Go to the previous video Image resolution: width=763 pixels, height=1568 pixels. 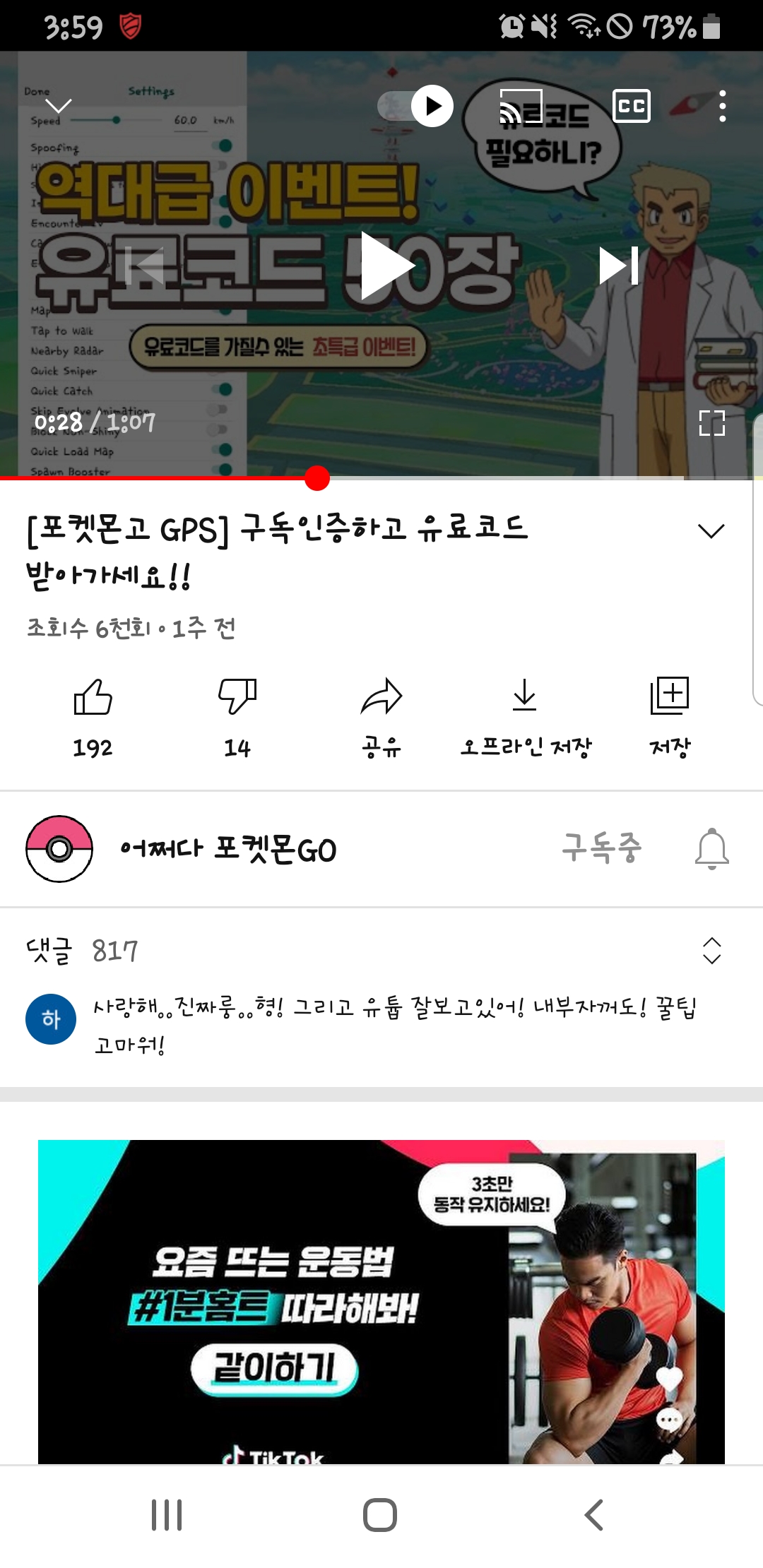coord(144,266)
